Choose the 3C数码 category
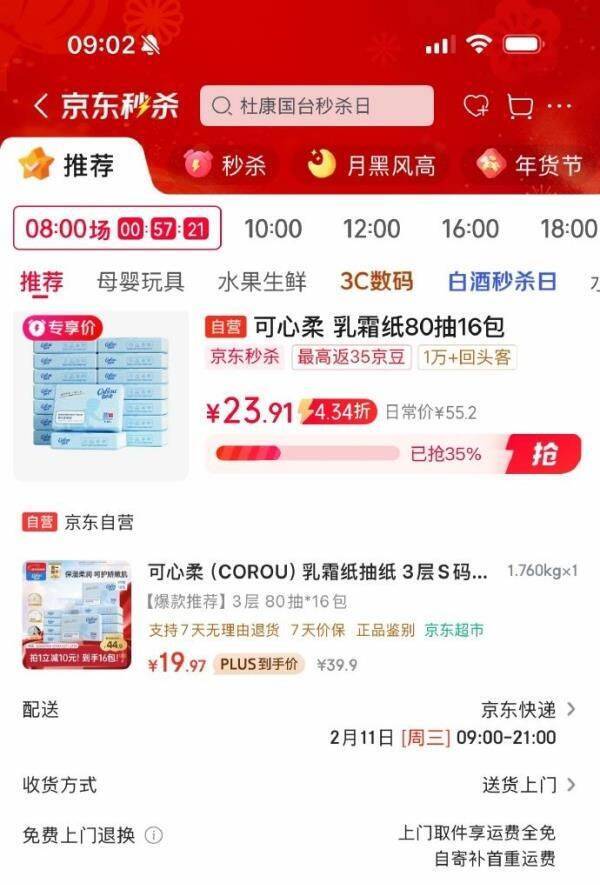This screenshot has width=600, height=885. pos(376,282)
